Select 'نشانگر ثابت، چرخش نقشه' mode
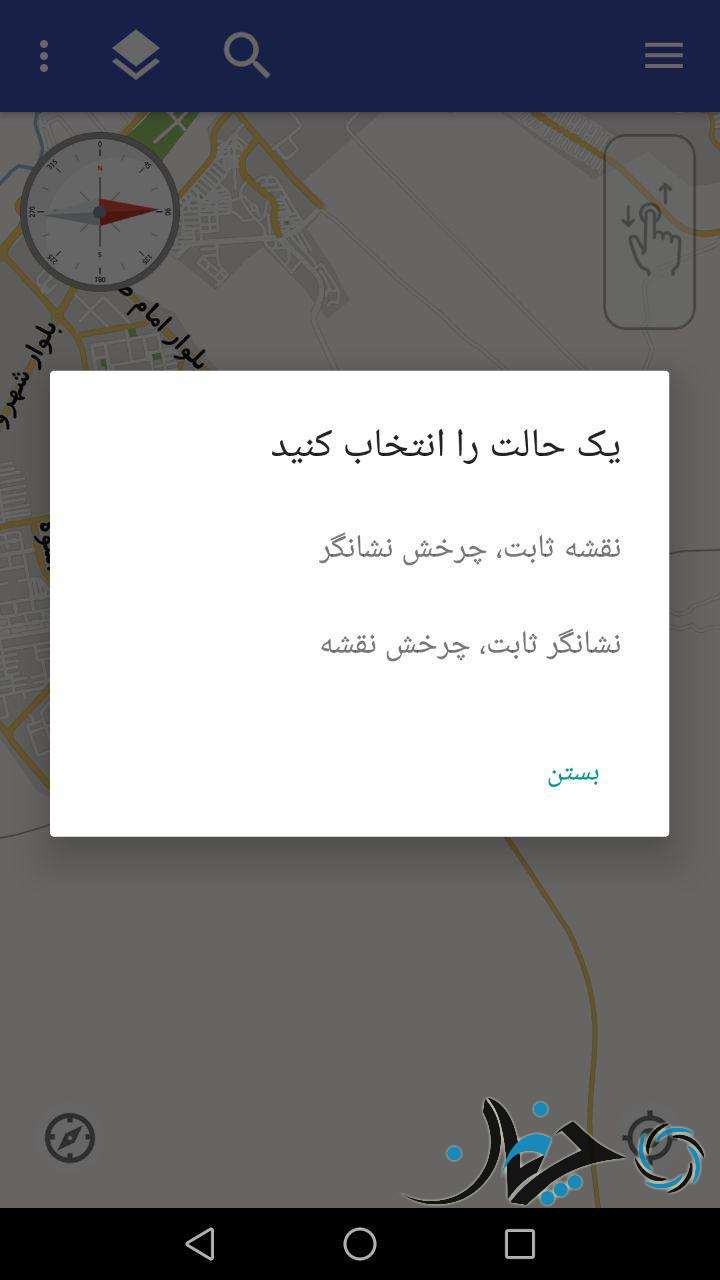Screen dimensions: 720x1280 pyautogui.click(x=470, y=643)
